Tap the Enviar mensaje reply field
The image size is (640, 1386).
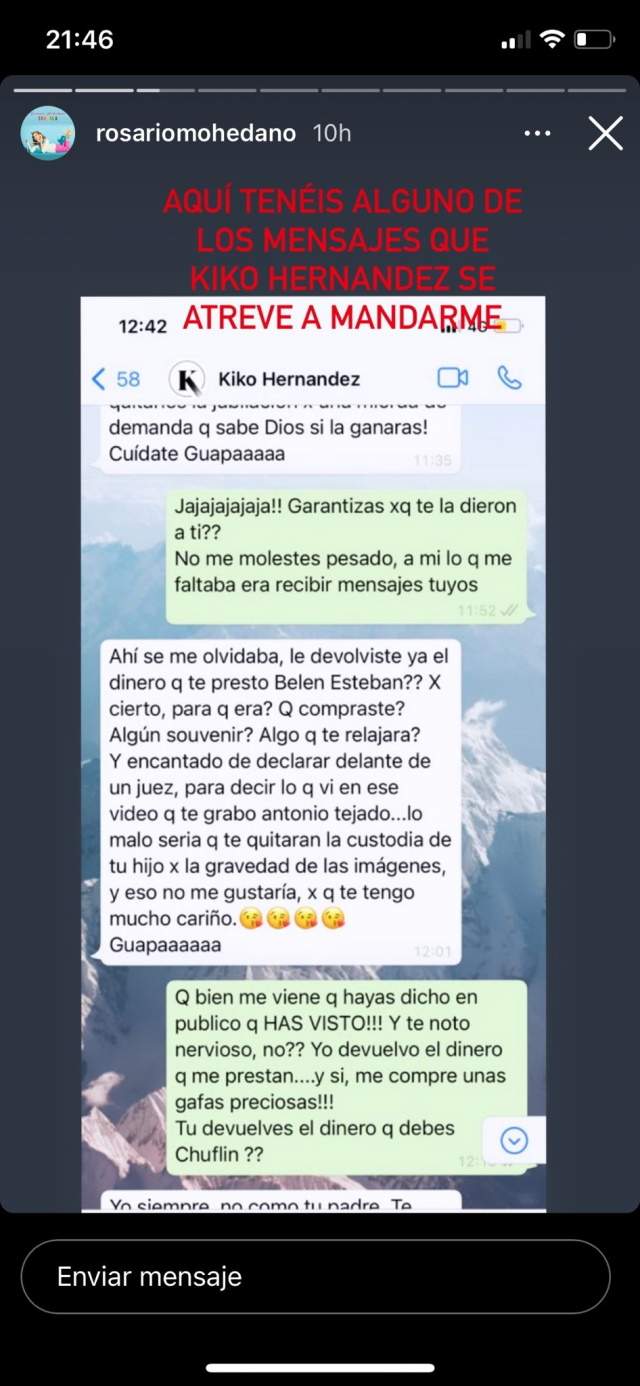tap(315, 1277)
